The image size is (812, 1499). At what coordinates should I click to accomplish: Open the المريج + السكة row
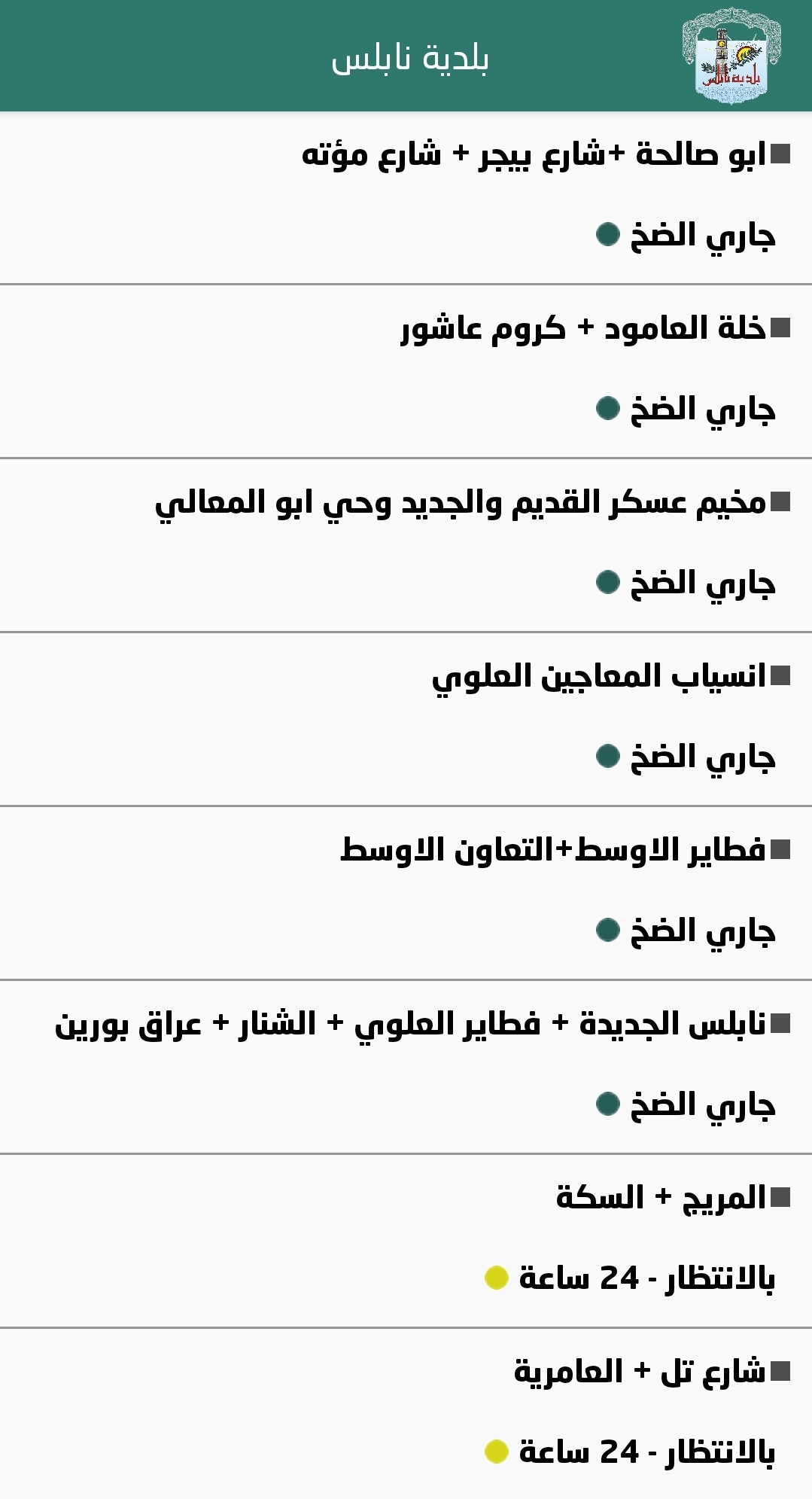(406, 1241)
